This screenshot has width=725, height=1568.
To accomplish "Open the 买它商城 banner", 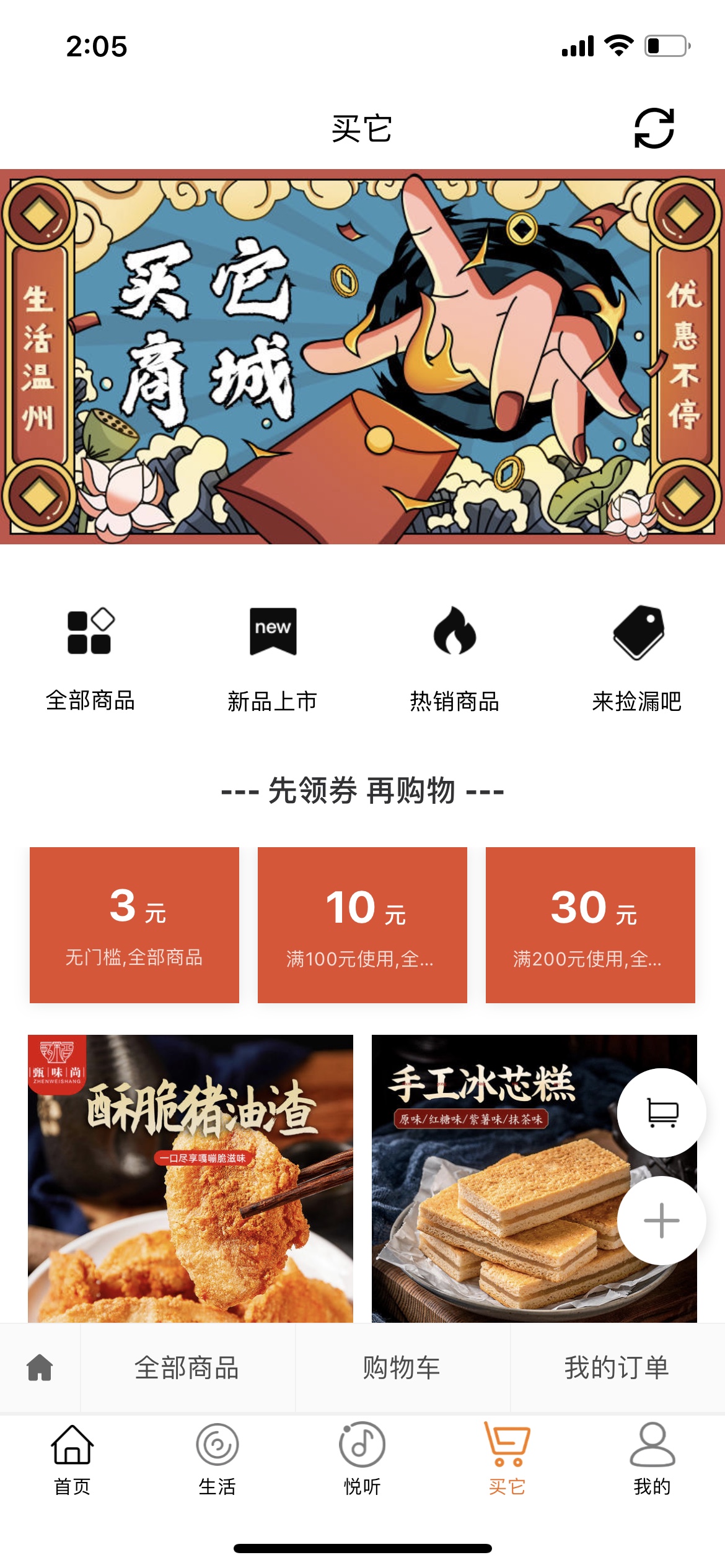I will coord(362,357).
